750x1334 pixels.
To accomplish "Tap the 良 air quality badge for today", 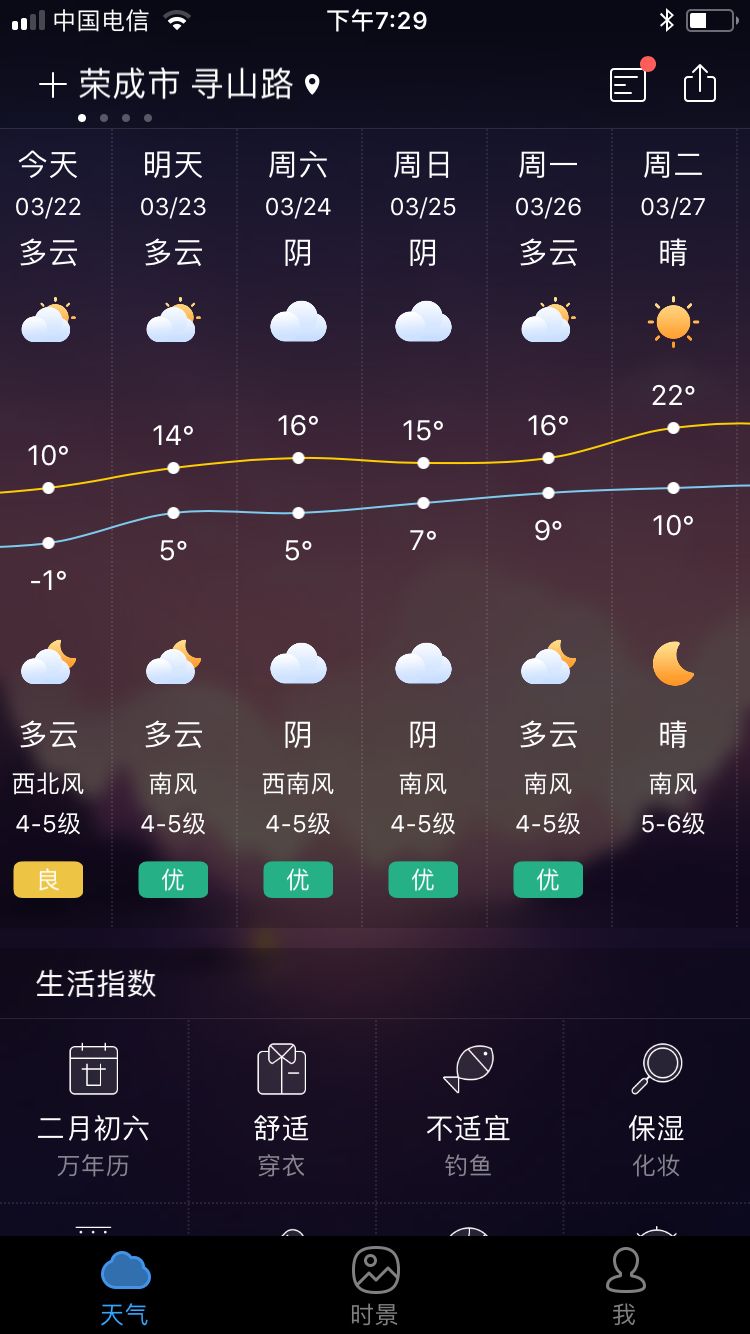I will tap(48, 879).
